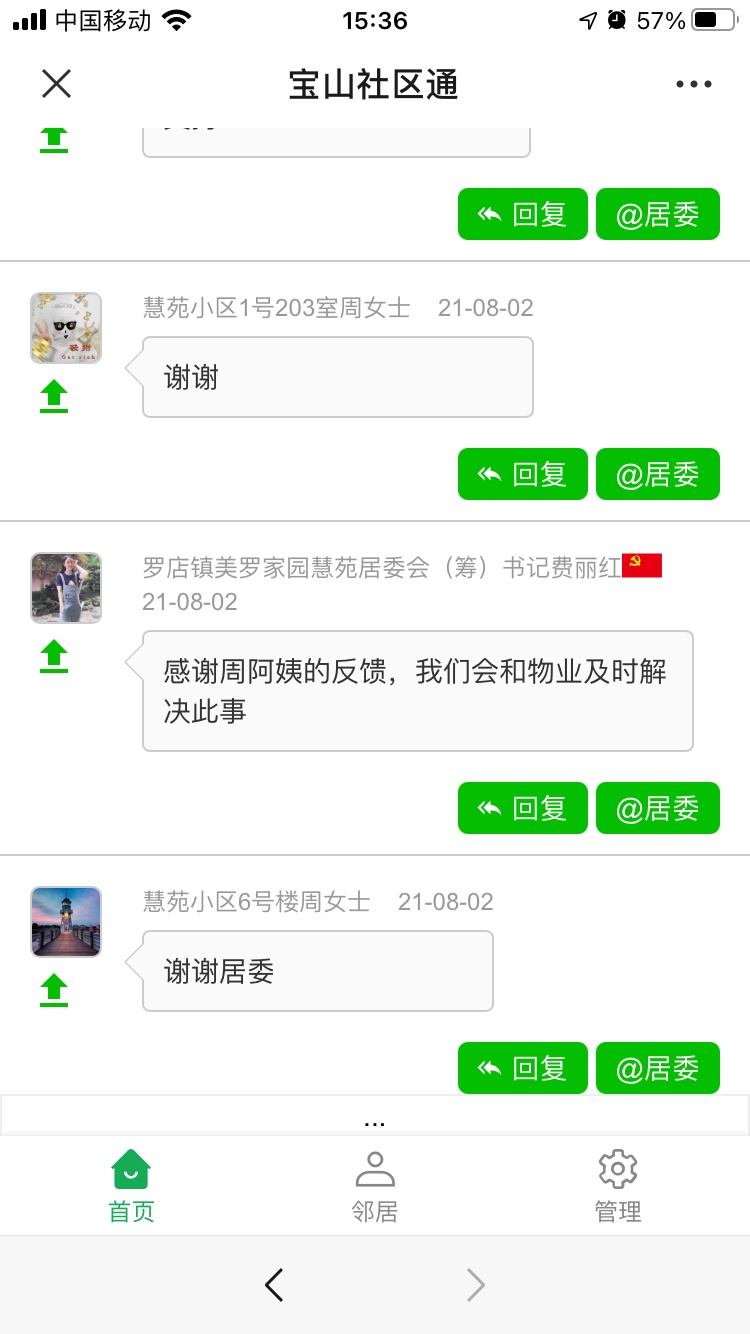750x1334 pixels.
Task: Go back with the browser back arrow
Action: [274, 1285]
